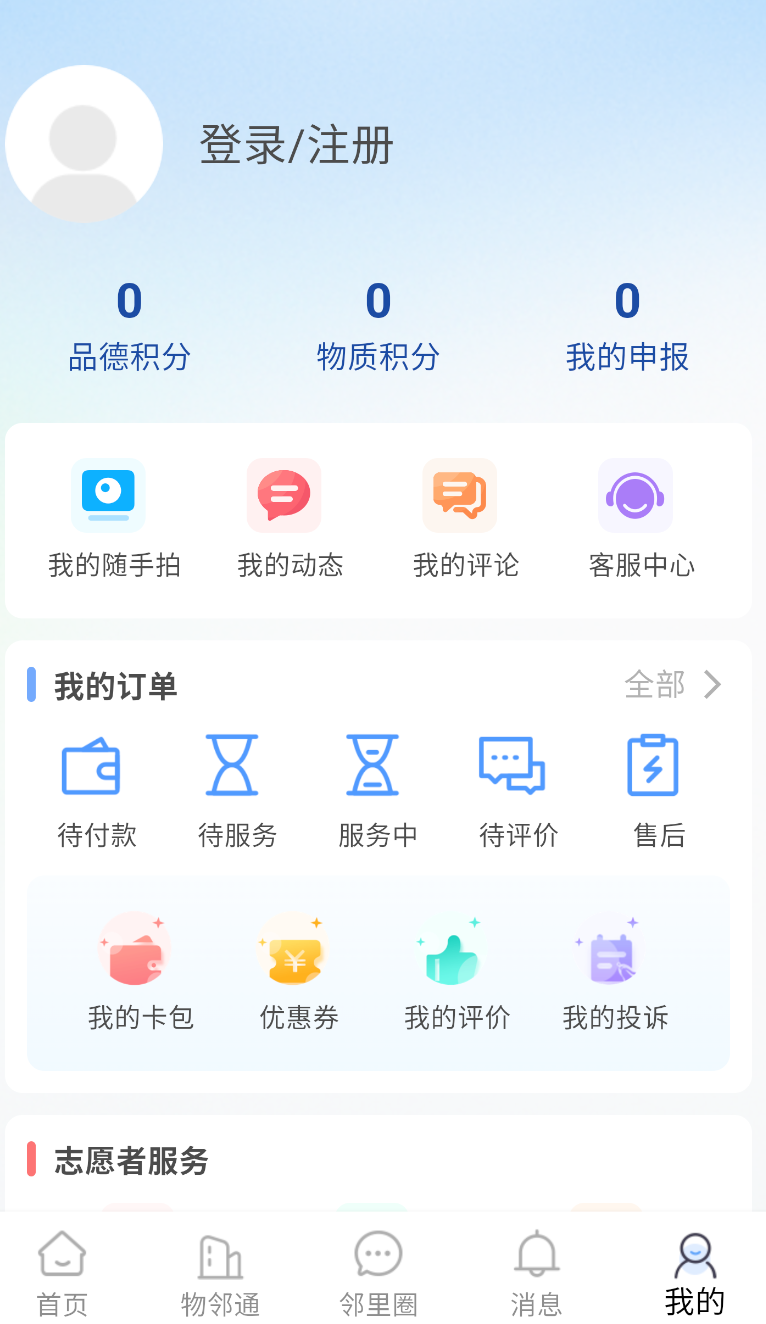Open the 待评价 message icon

click(x=512, y=765)
